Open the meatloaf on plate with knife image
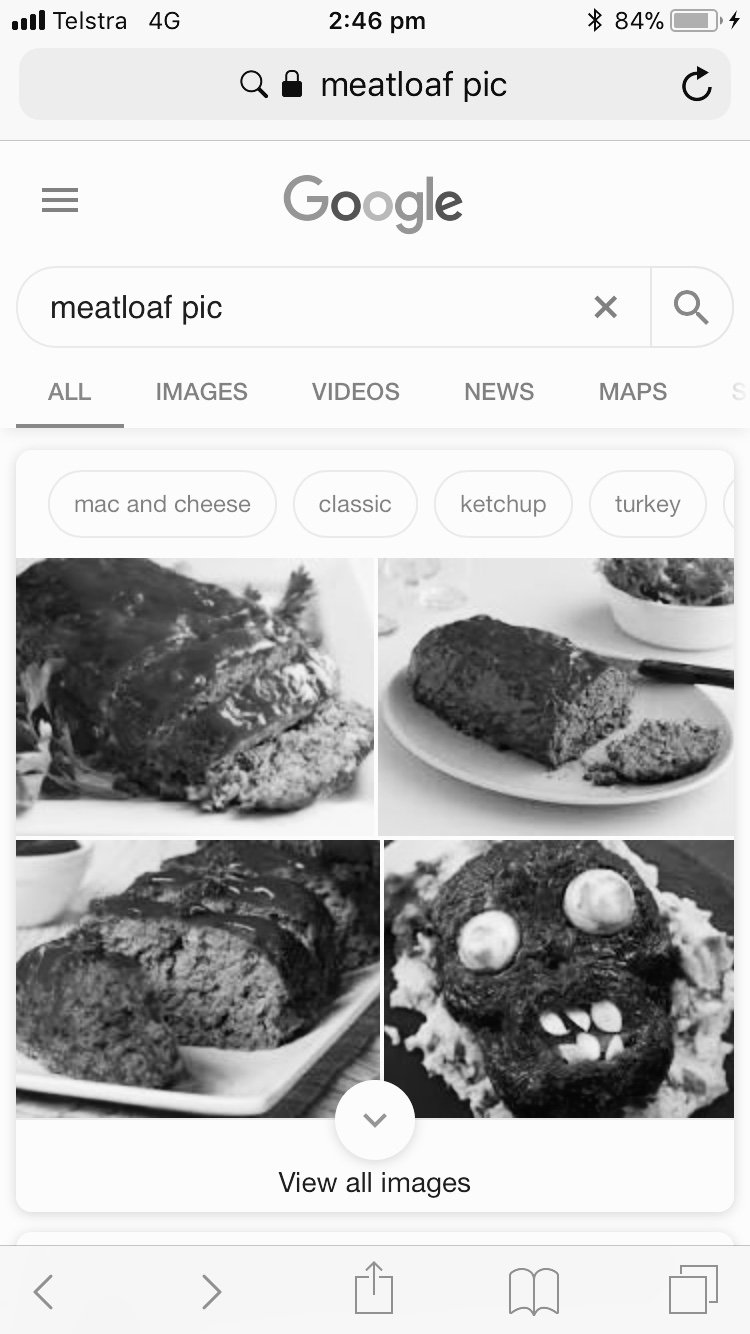Screen dimensions: 750x1334 [556, 696]
